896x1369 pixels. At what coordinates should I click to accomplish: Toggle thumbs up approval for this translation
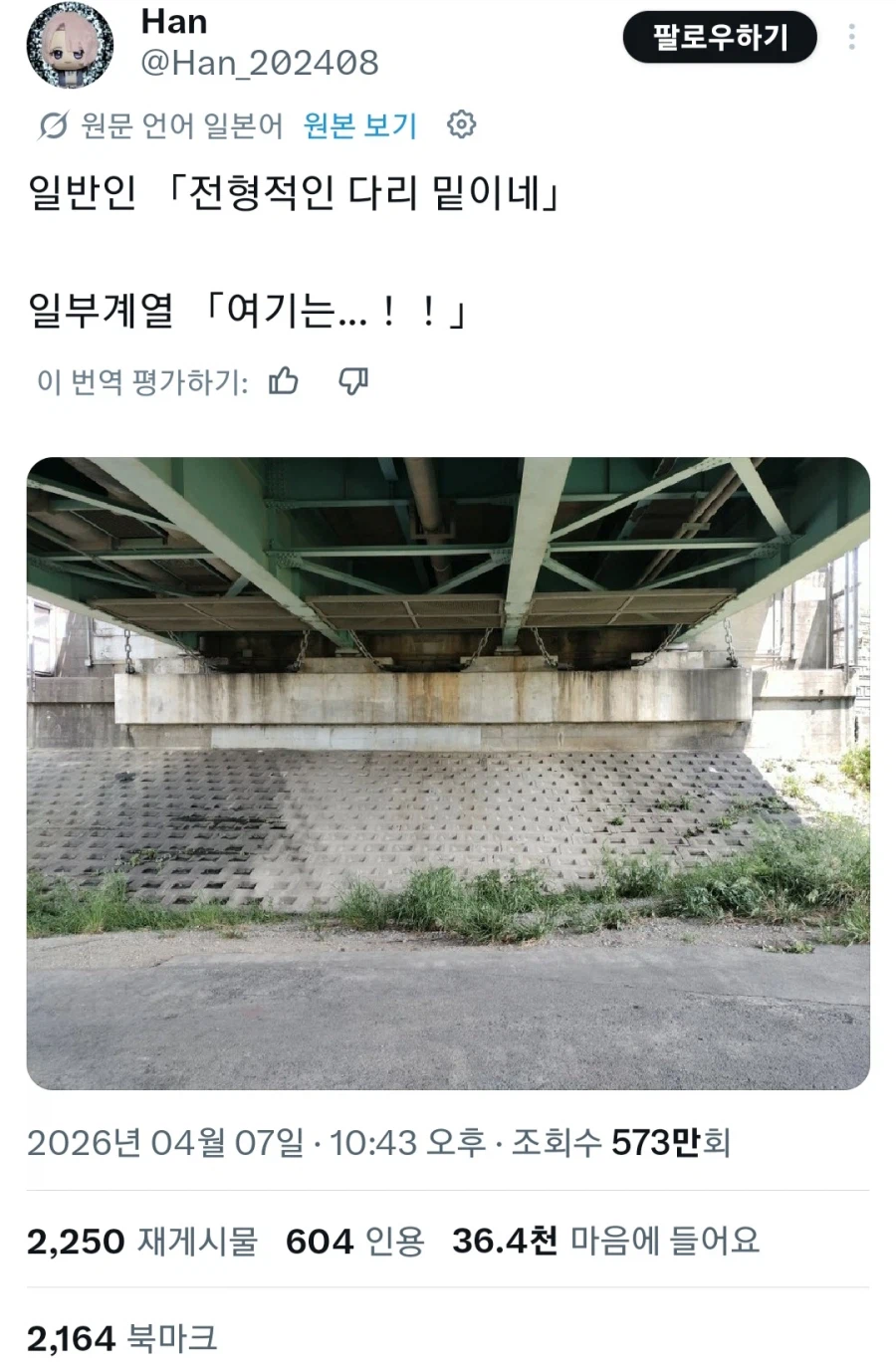pos(286,380)
